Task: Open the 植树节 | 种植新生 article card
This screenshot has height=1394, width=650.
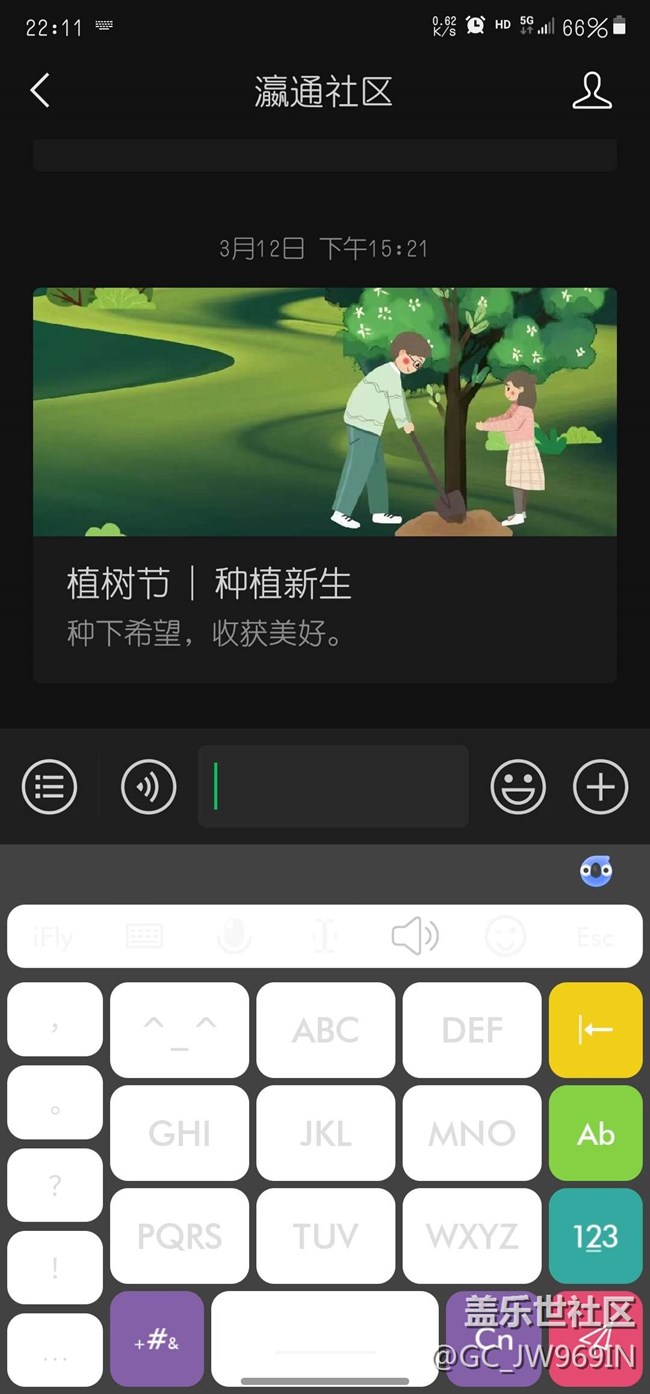Action: (x=325, y=484)
